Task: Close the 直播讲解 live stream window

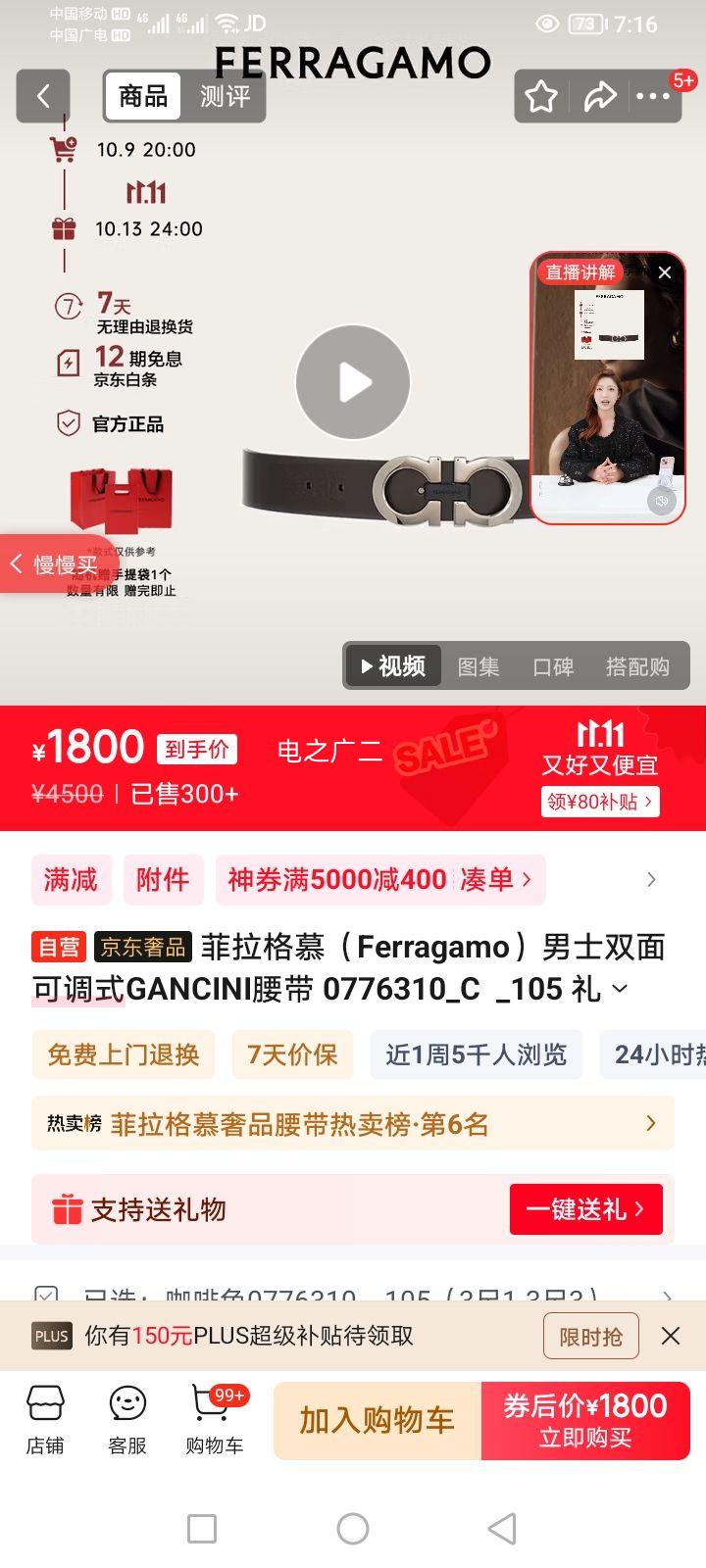Action: 665,272
